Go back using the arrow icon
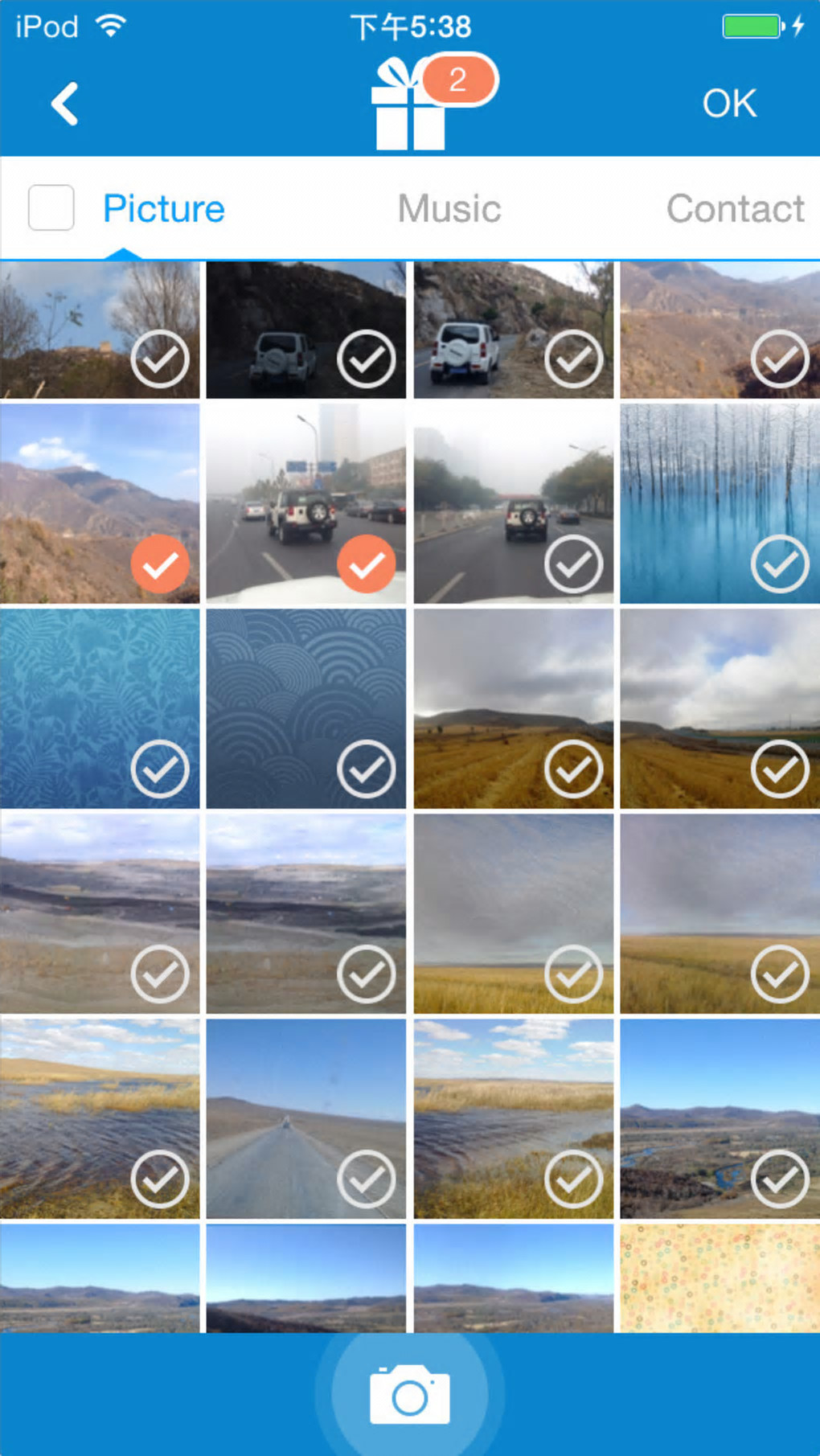 click(x=64, y=104)
